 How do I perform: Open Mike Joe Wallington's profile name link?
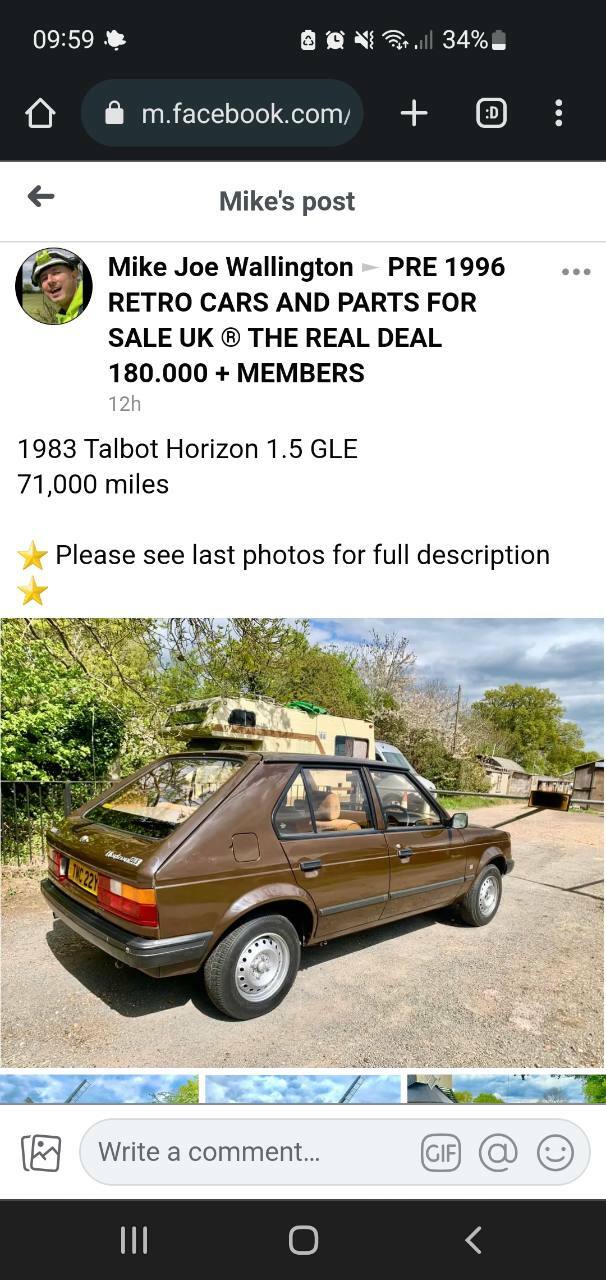coord(230,267)
